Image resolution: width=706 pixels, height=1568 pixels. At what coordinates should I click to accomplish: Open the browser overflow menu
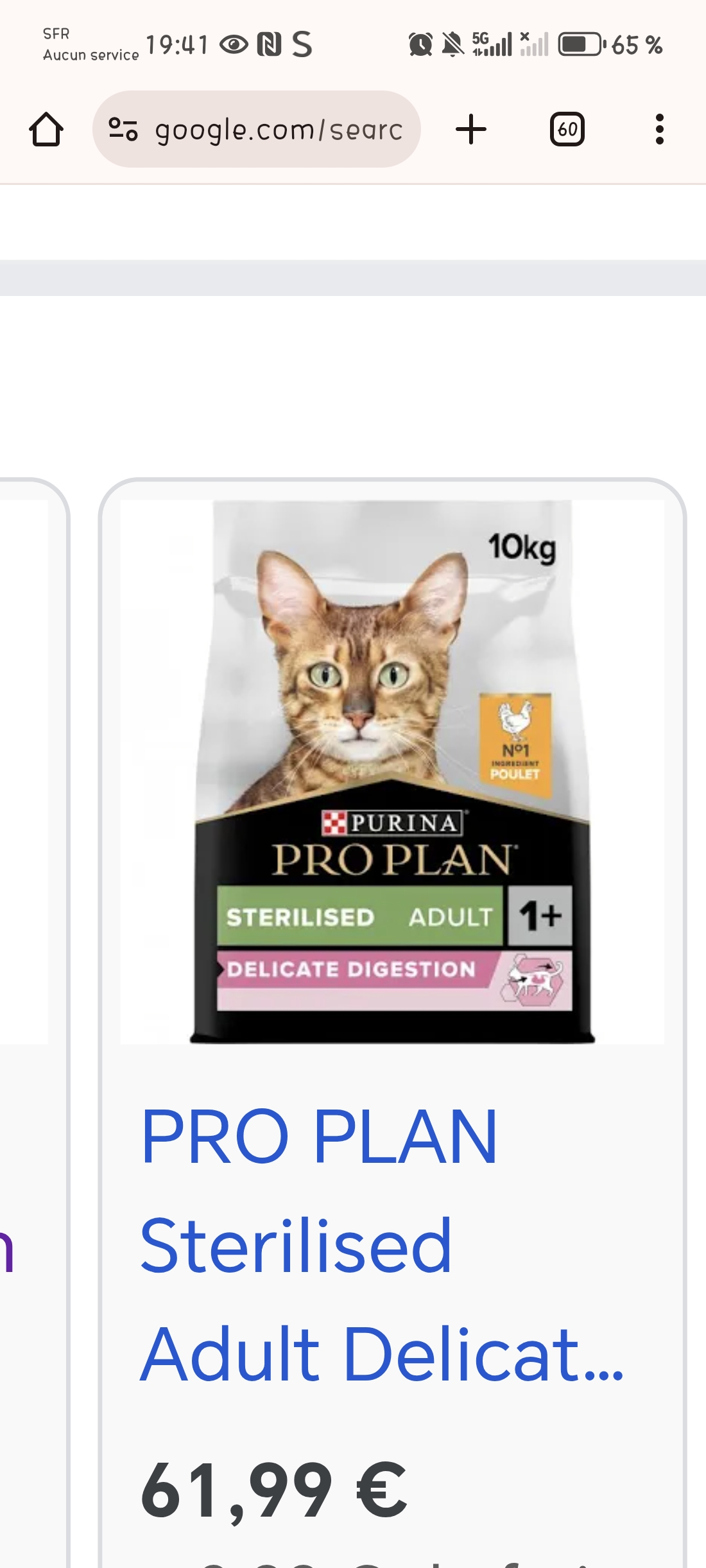point(659,130)
